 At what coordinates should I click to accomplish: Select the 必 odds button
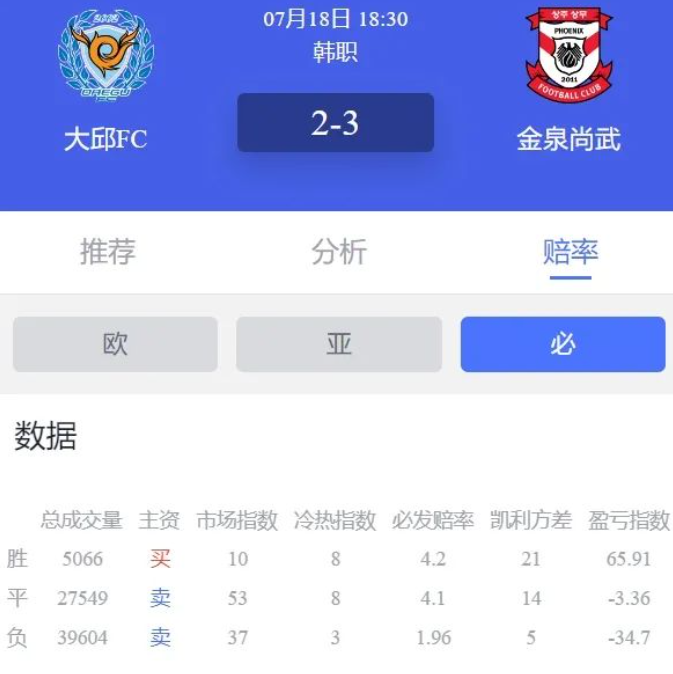click(x=562, y=345)
